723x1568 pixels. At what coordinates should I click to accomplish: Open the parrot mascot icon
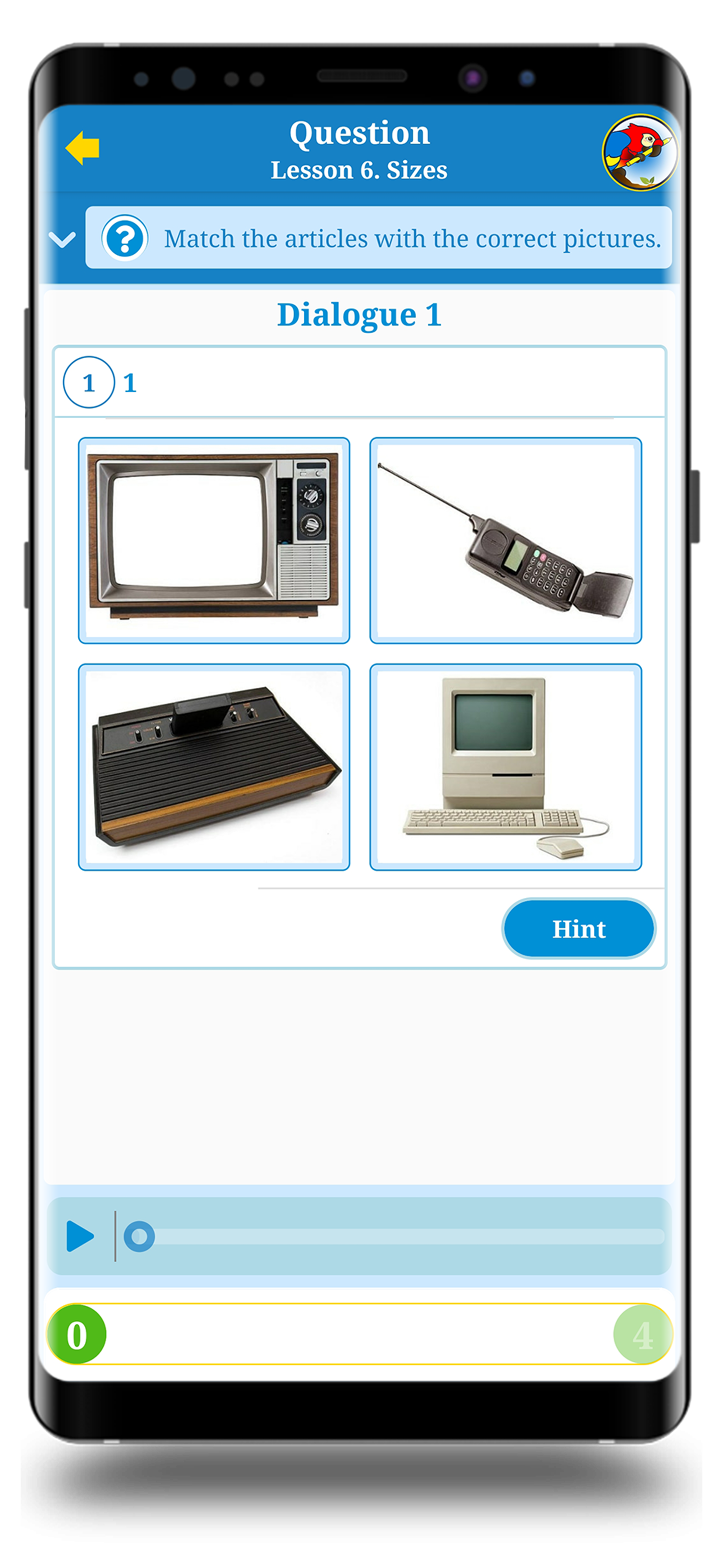(639, 152)
